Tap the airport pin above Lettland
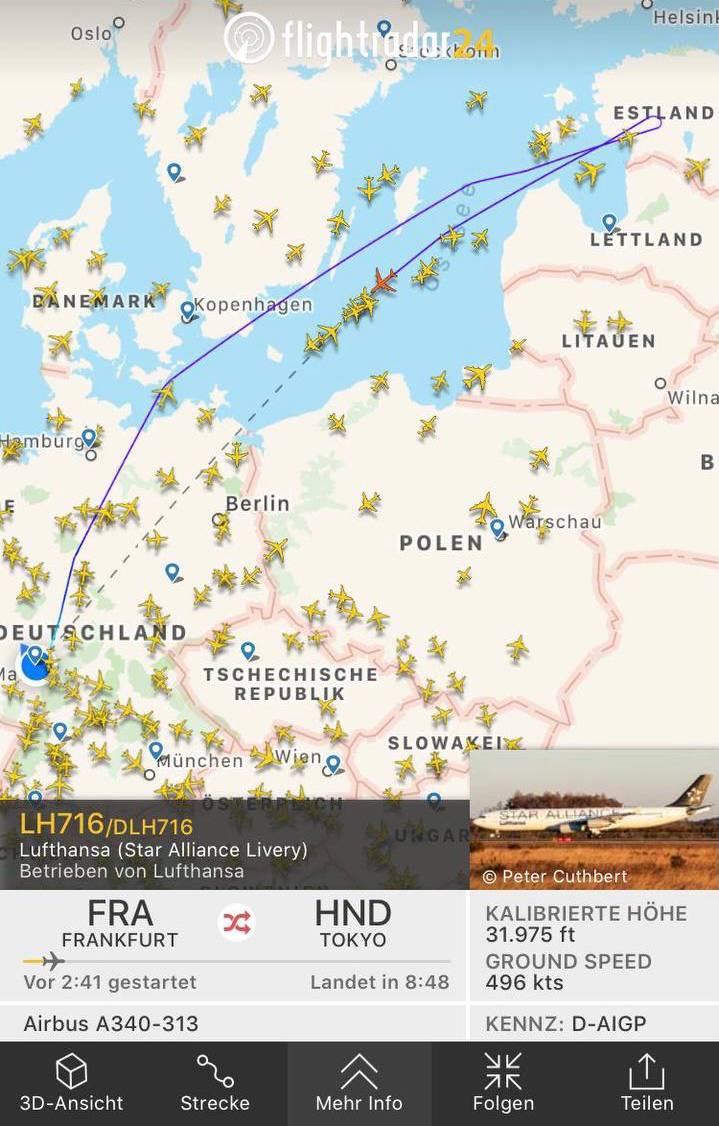The height and width of the screenshot is (1126, 719). (x=609, y=222)
